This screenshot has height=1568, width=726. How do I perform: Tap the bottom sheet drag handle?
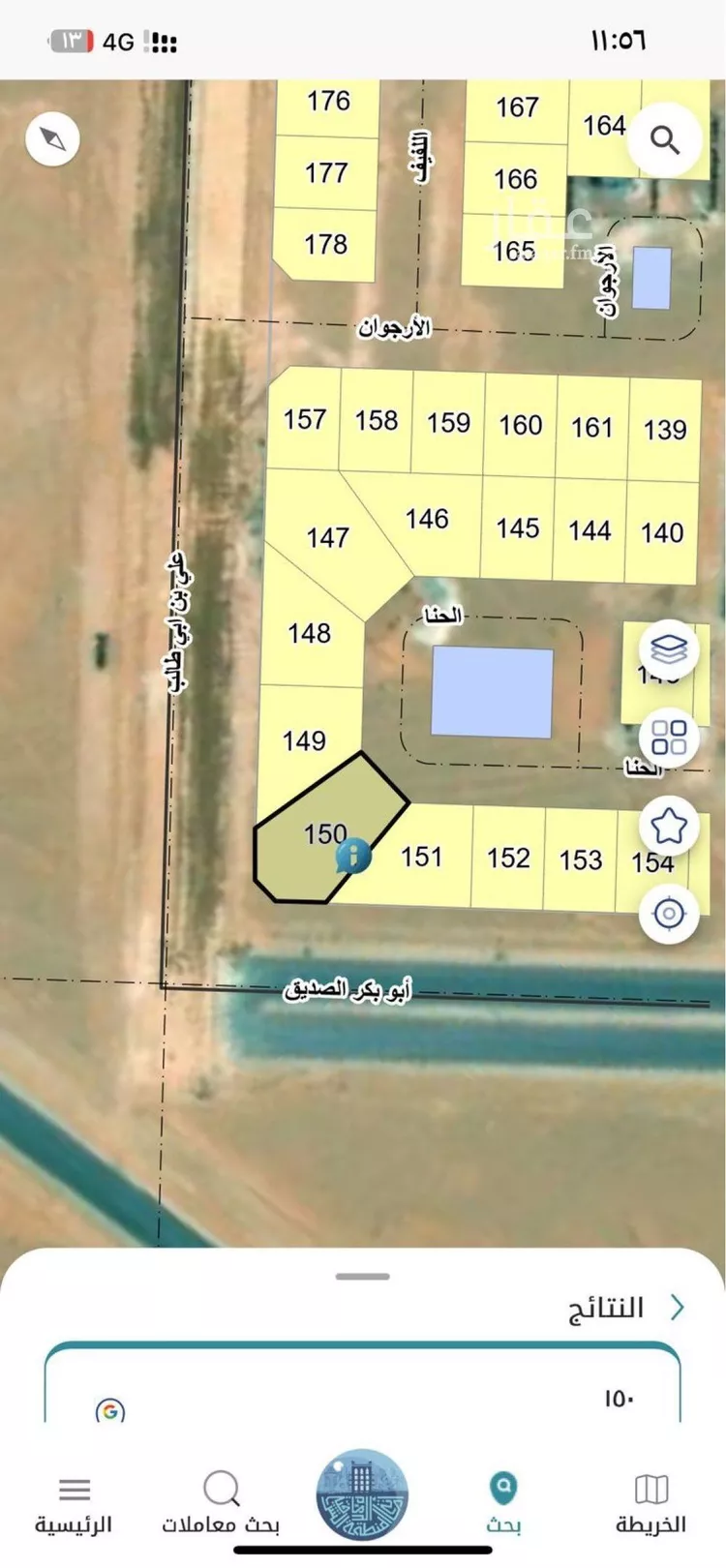(x=363, y=1276)
